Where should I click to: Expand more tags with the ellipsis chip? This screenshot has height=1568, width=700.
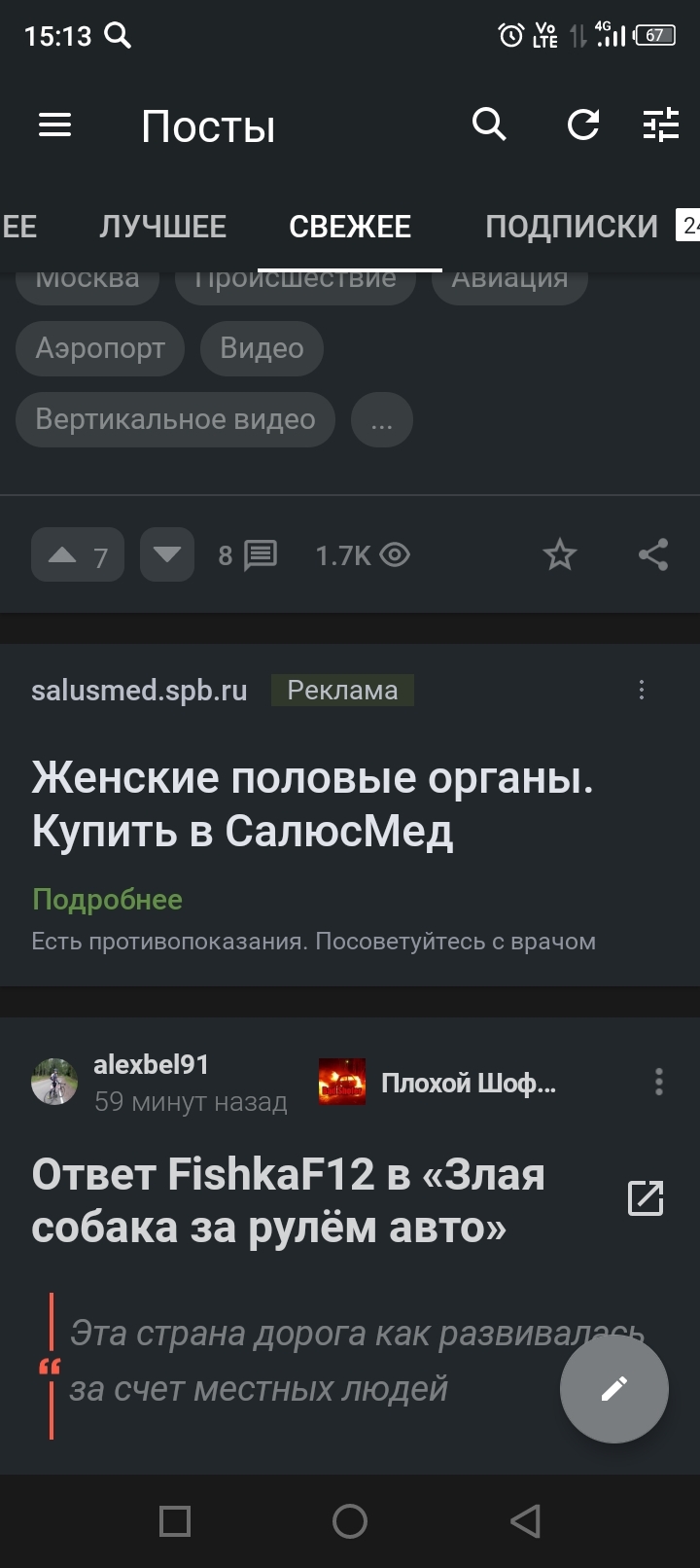(x=381, y=420)
